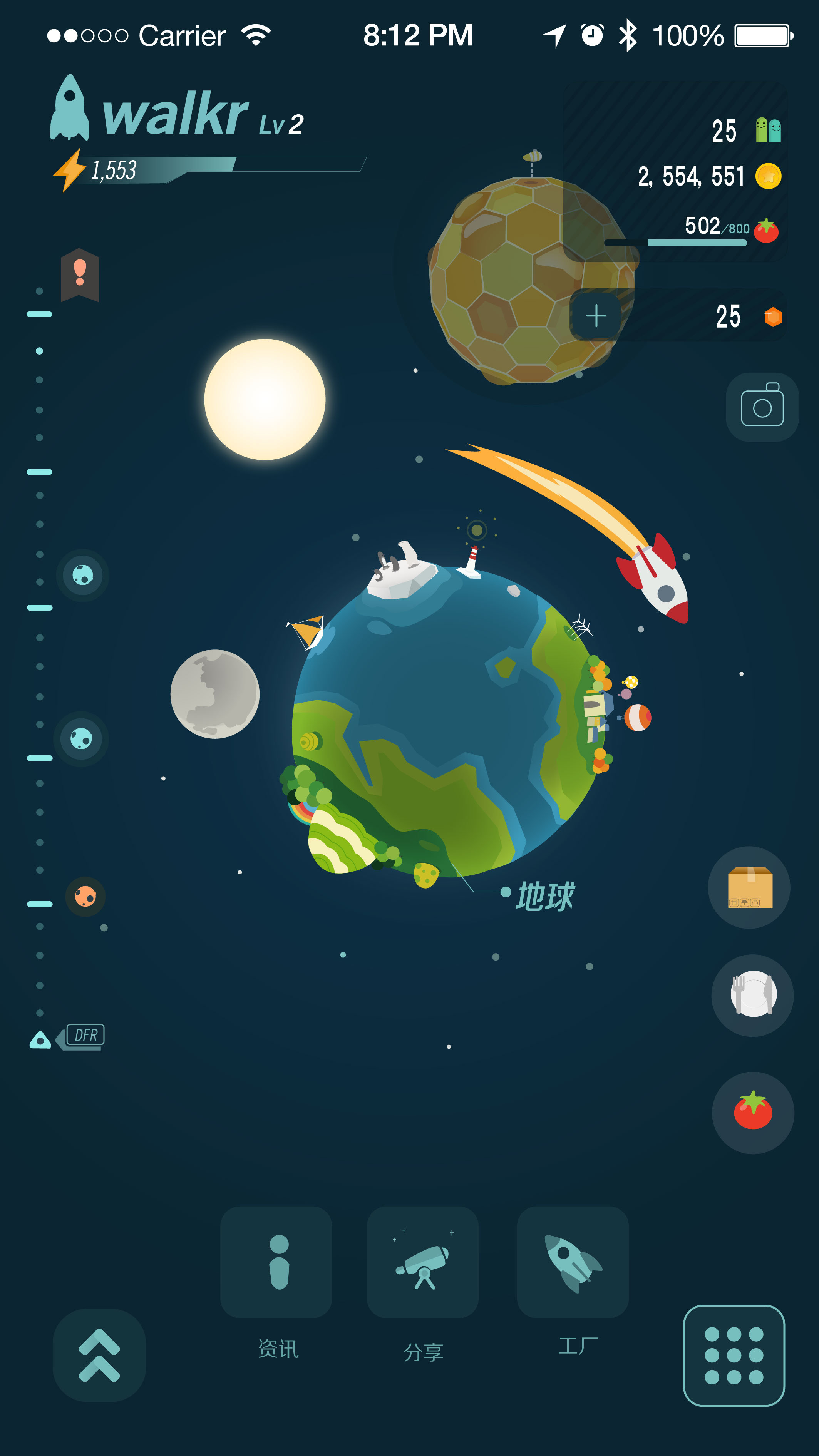Image resolution: width=819 pixels, height=1456 pixels.
Task: Jump to the orange planet on the sidebar
Action: pos(85,897)
